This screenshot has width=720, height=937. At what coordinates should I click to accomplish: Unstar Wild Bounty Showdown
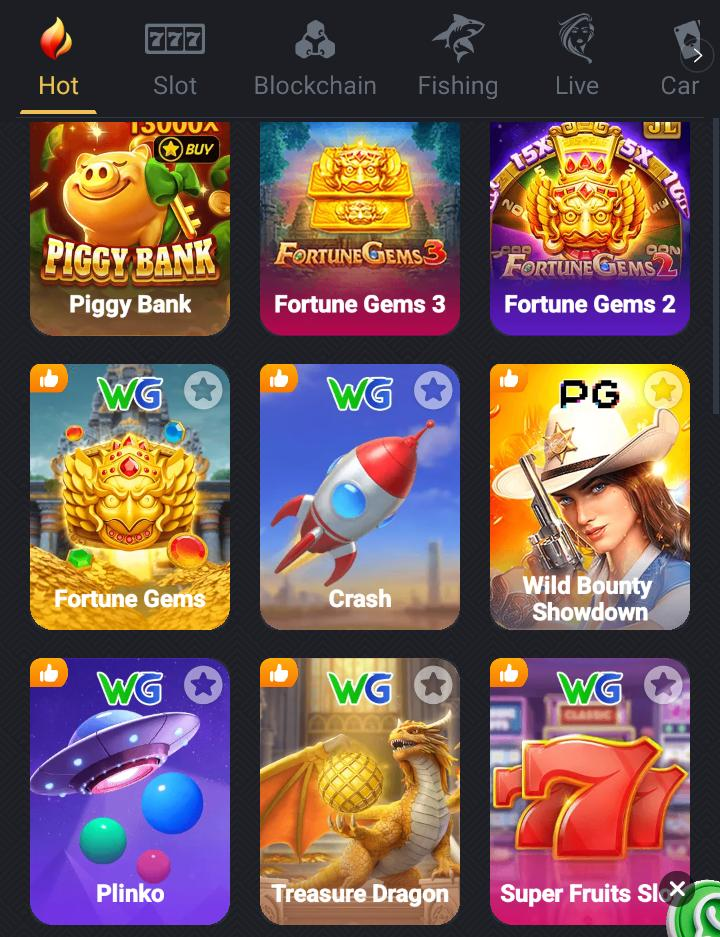click(663, 391)
